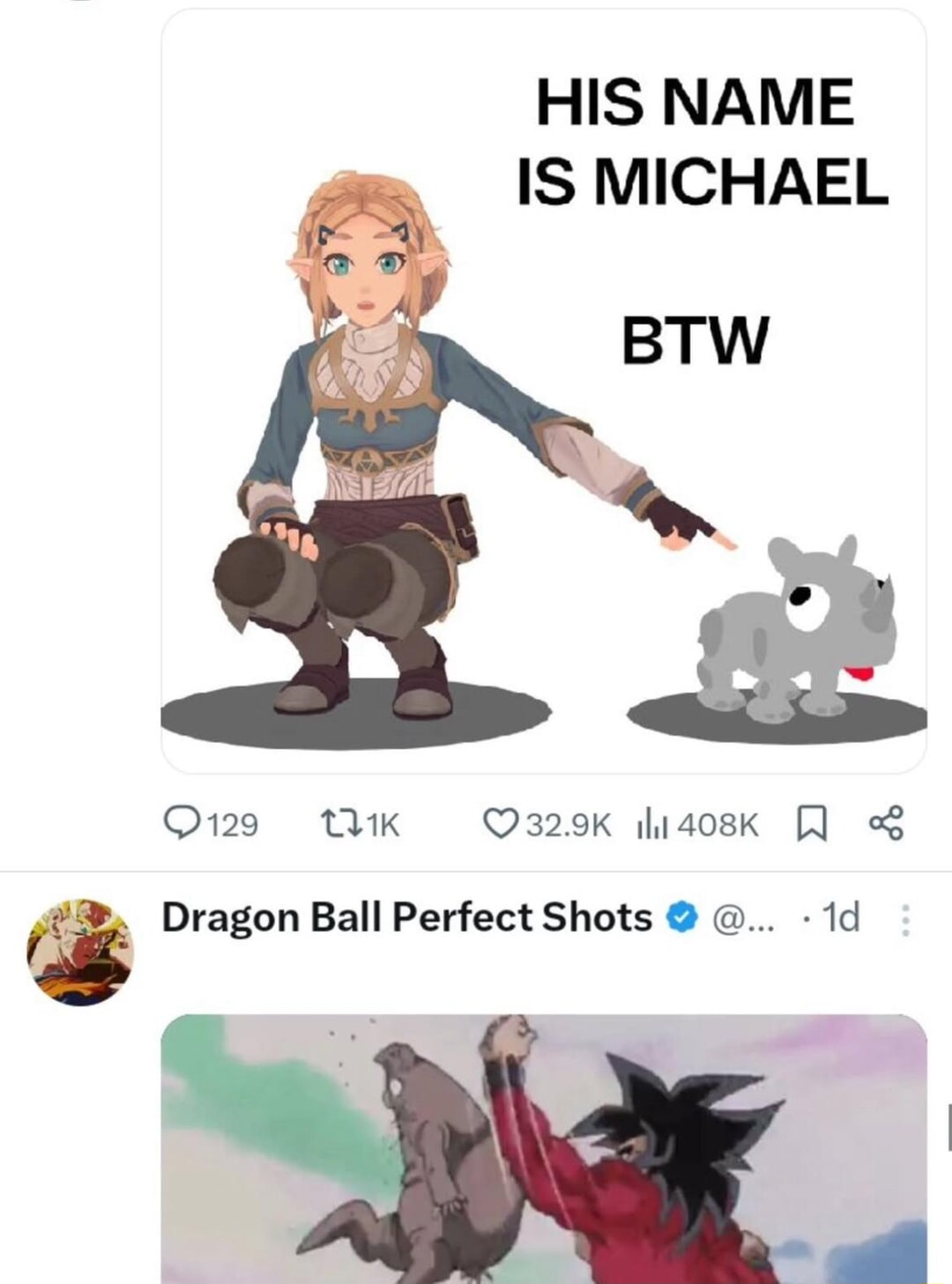Open the 'His name is Michael' image

(x=543, y=392)
